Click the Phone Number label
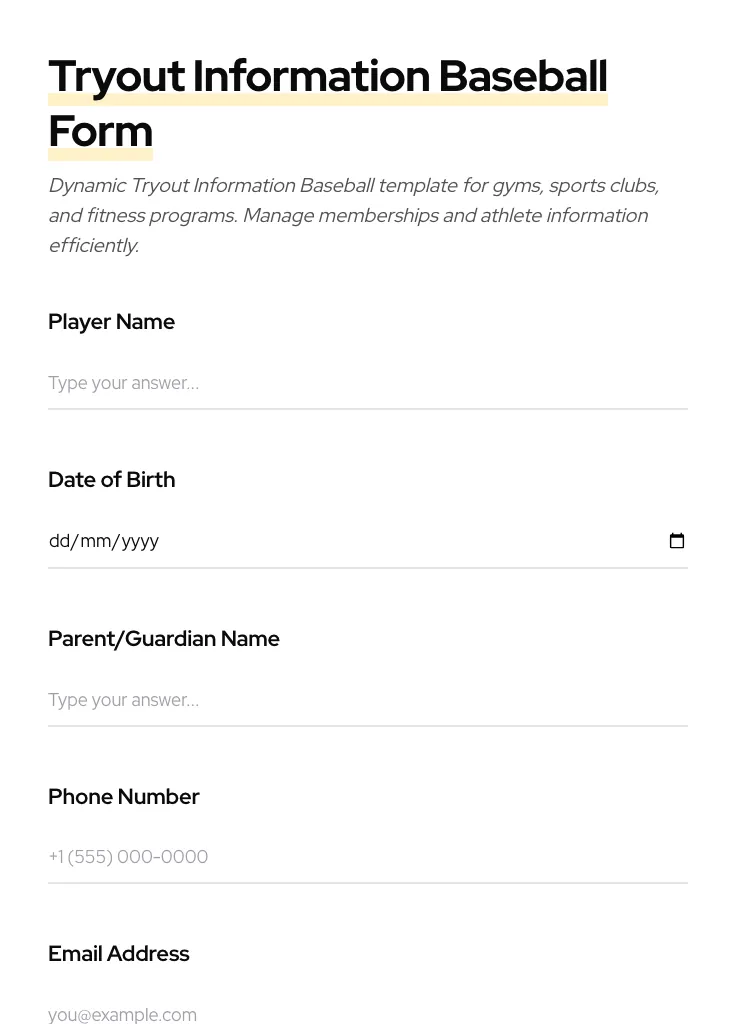The width and height of the screenshot is (736, 1024). 123,797
